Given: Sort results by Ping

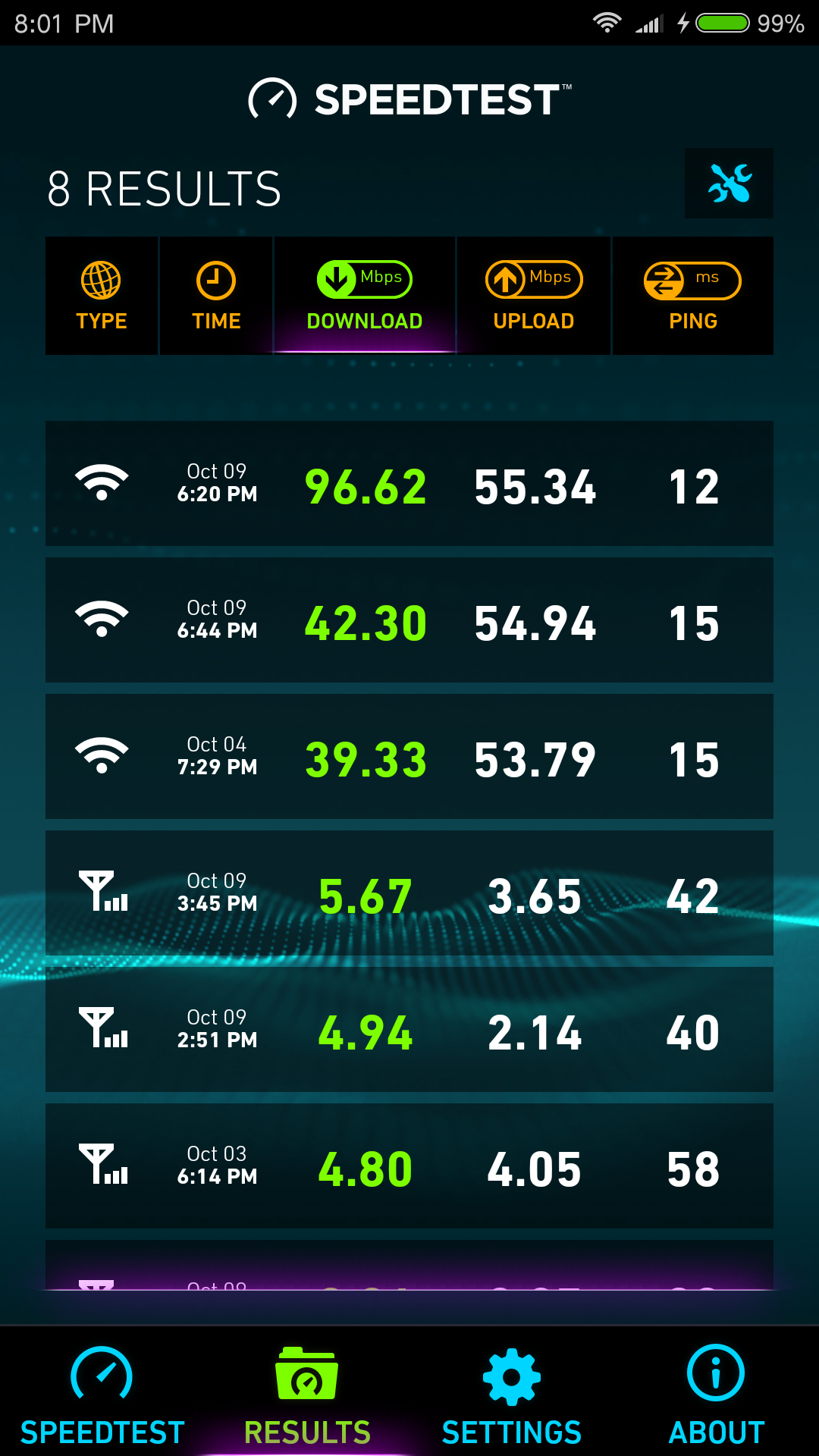Looking at the screenshot, I should coord(693,296).
